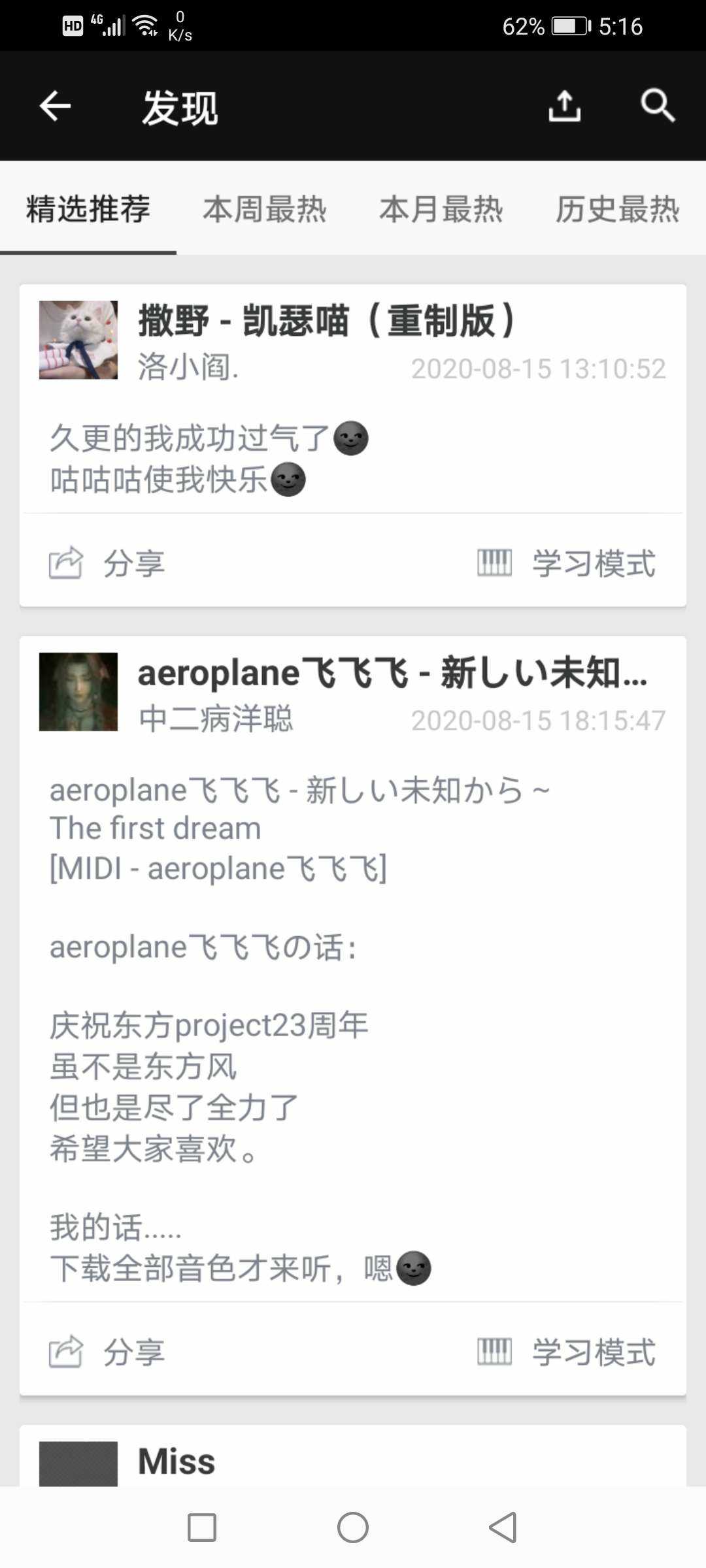The width and height of the screenshot is (706, 1568).
Task: Start 学习模式 for 撒野 - 凯瑟喵
Action: pyautogui.click(x=566, y=563)
